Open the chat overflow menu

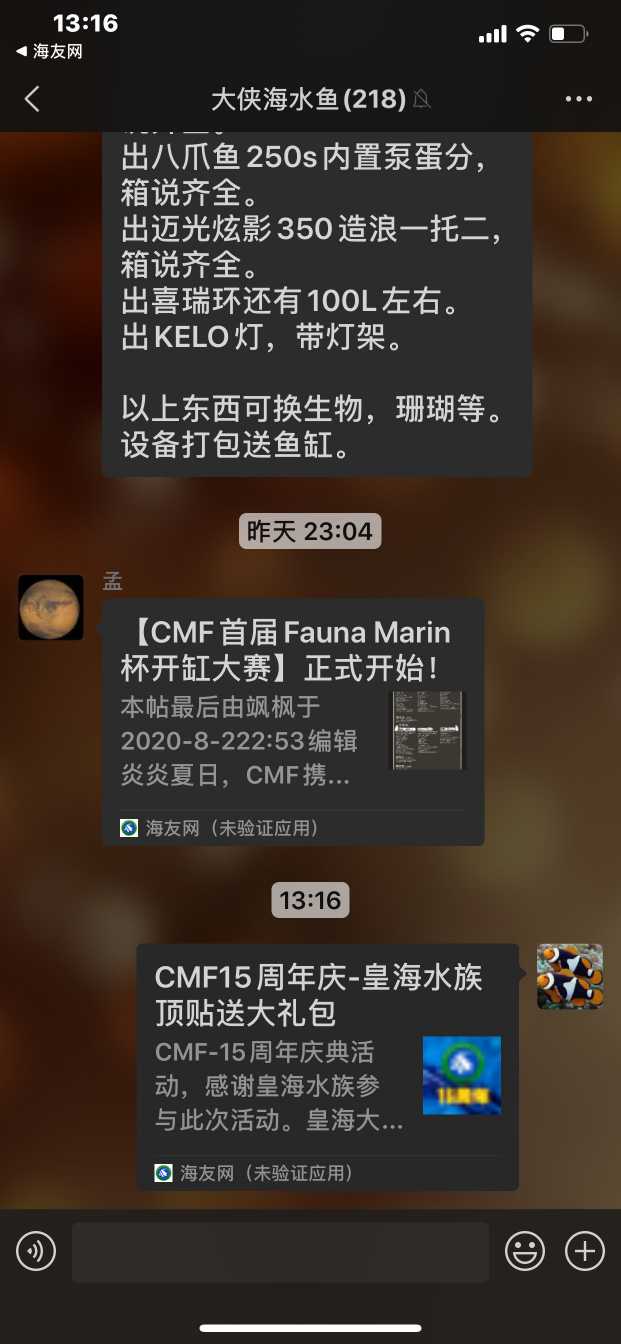coord(579,98)
